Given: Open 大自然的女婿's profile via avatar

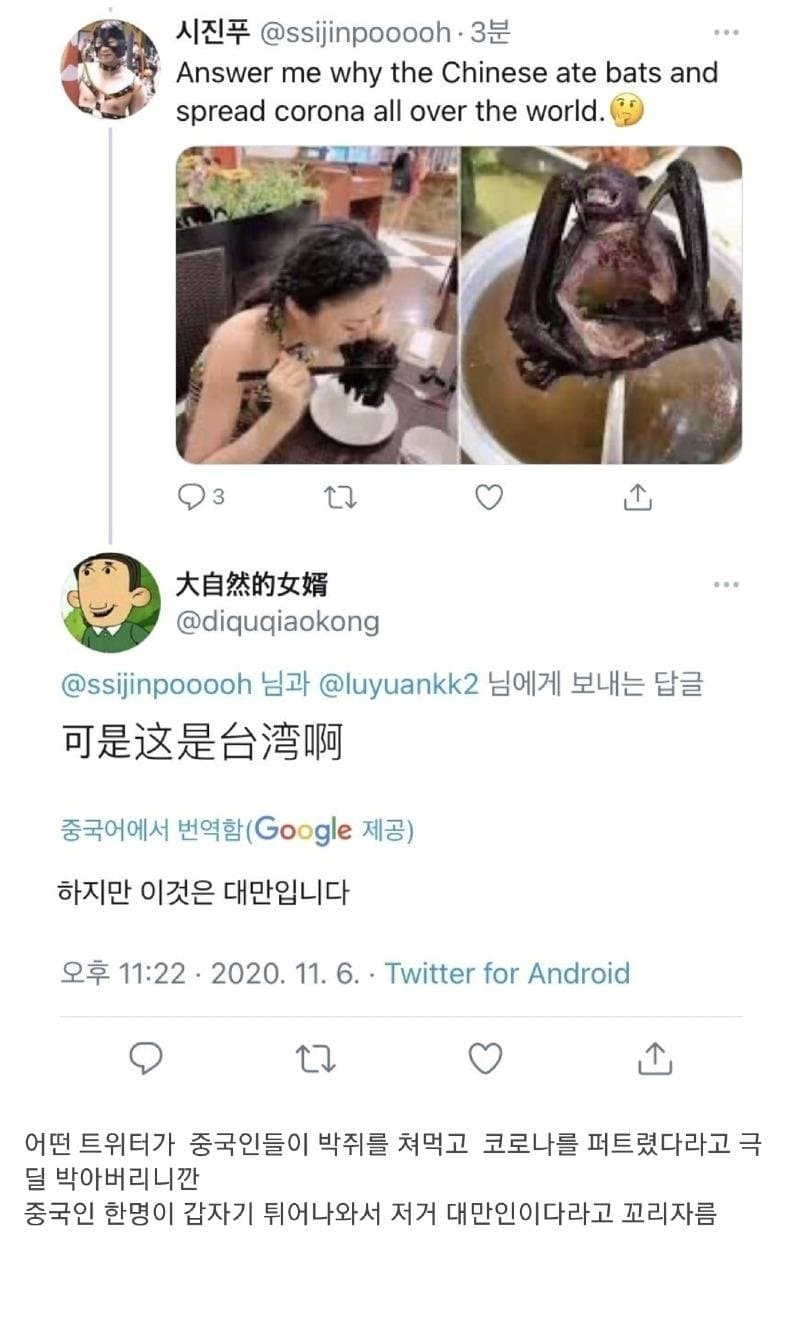Looking at the screenshot, I should pos(112,598).
